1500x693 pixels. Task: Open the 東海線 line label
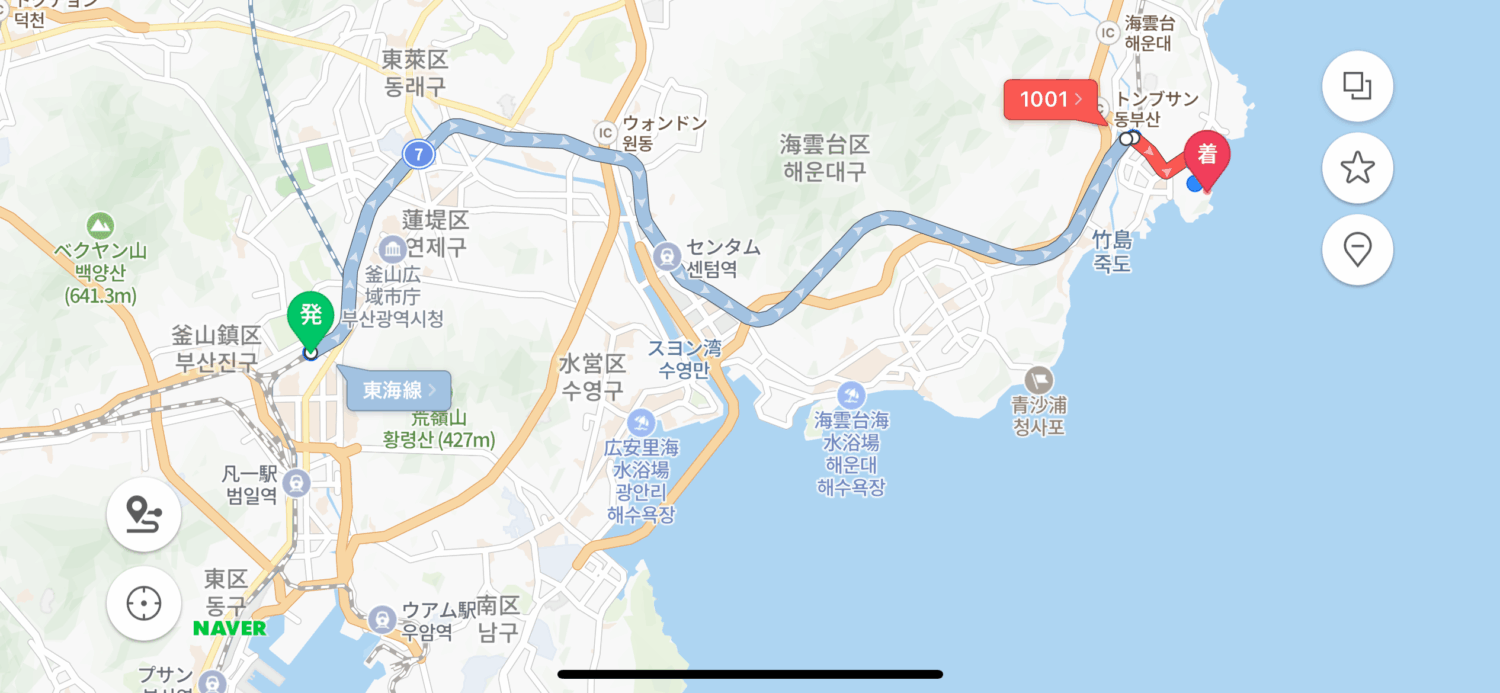(399, 390)
